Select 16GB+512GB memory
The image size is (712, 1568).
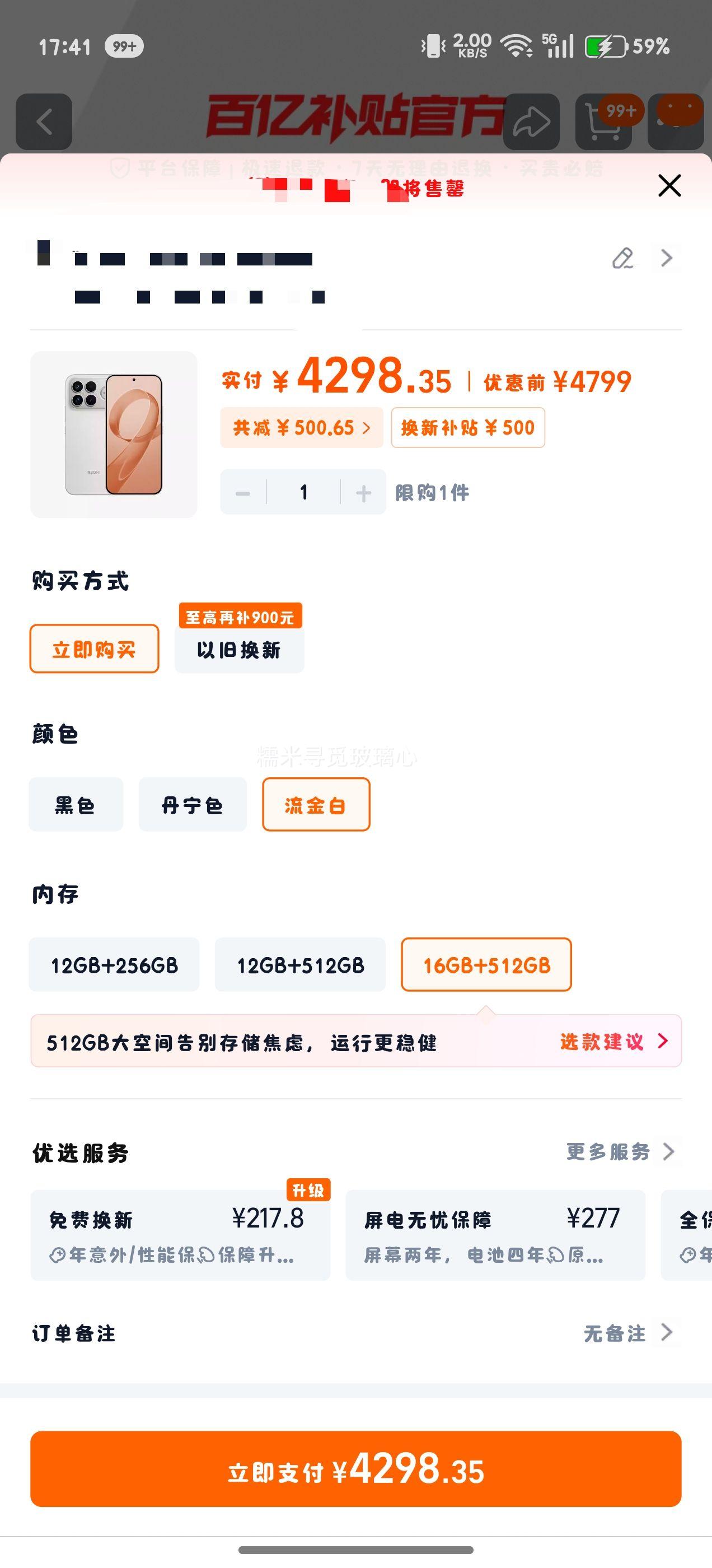pyautogui.click(x=486, y=965)
